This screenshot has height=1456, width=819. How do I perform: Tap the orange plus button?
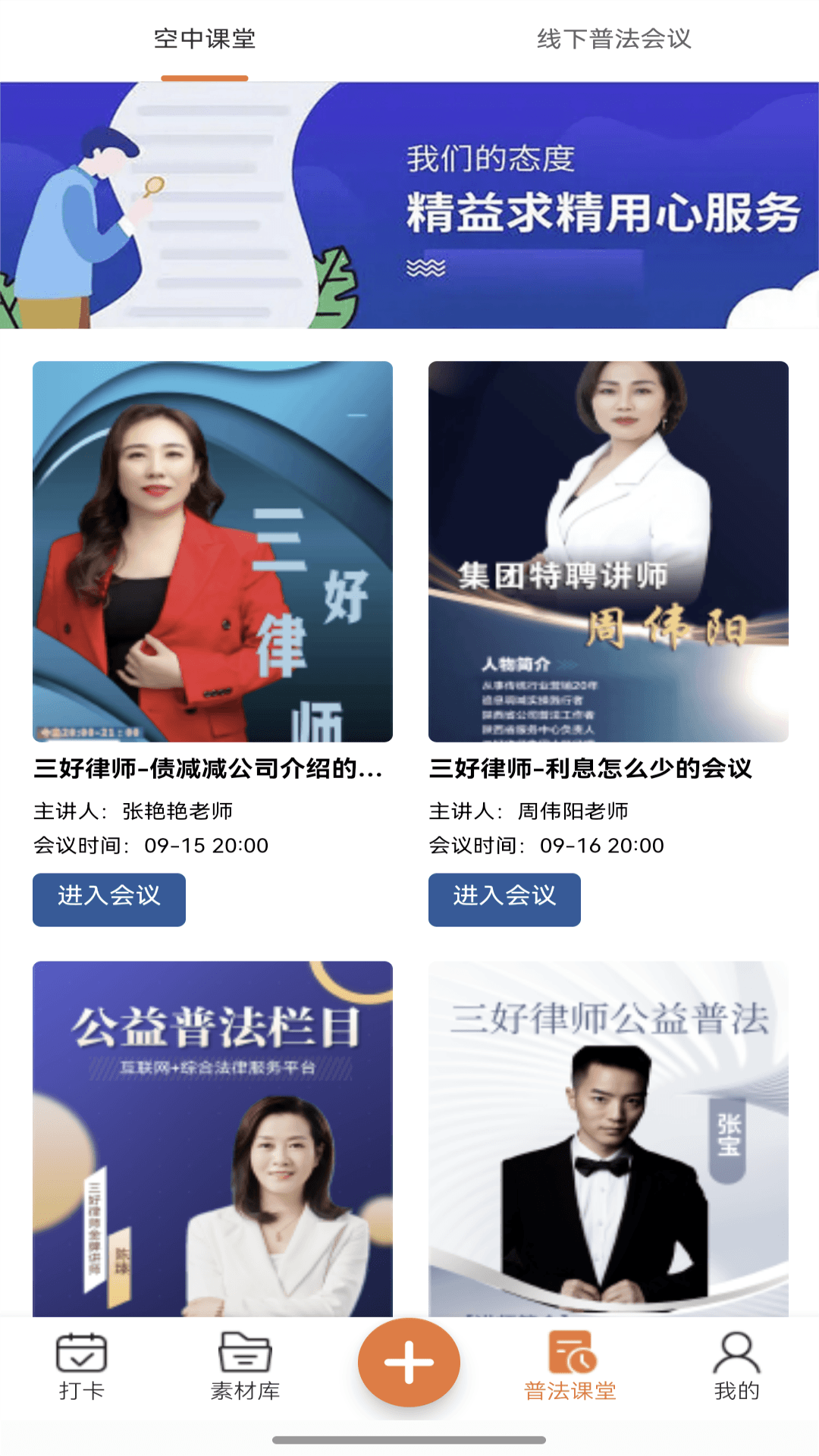click(409, 1362)
